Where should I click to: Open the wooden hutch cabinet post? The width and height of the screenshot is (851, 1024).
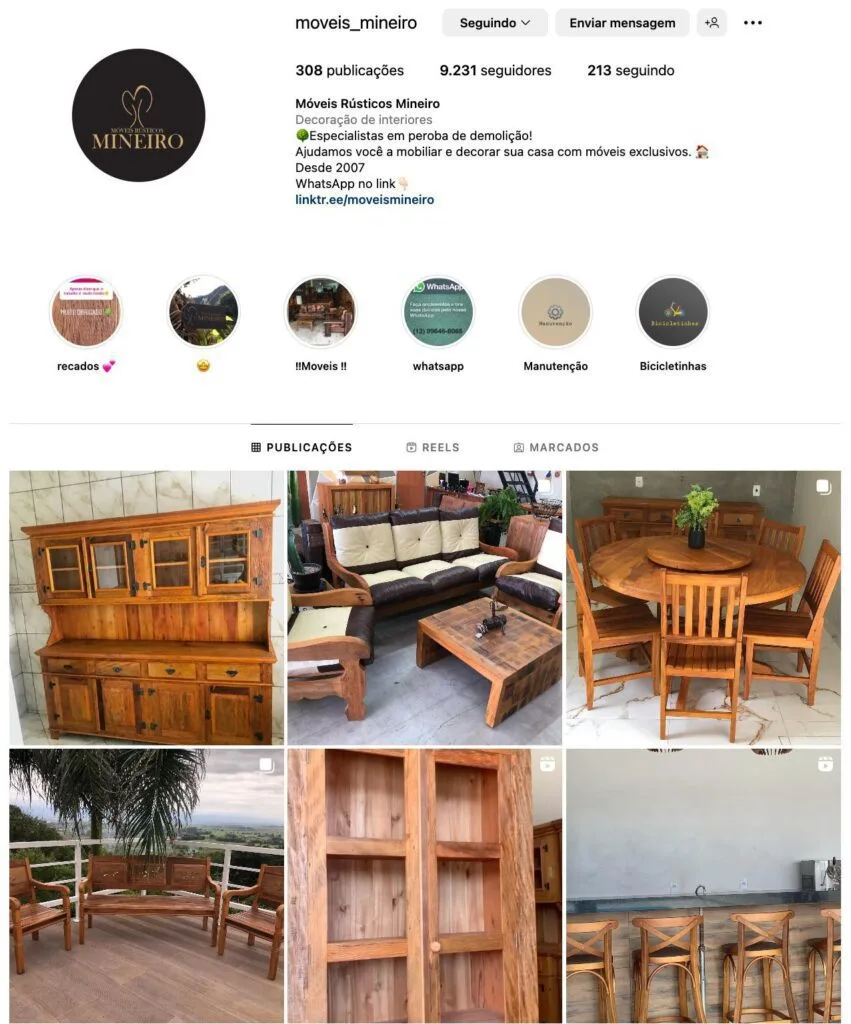[146, 608]
